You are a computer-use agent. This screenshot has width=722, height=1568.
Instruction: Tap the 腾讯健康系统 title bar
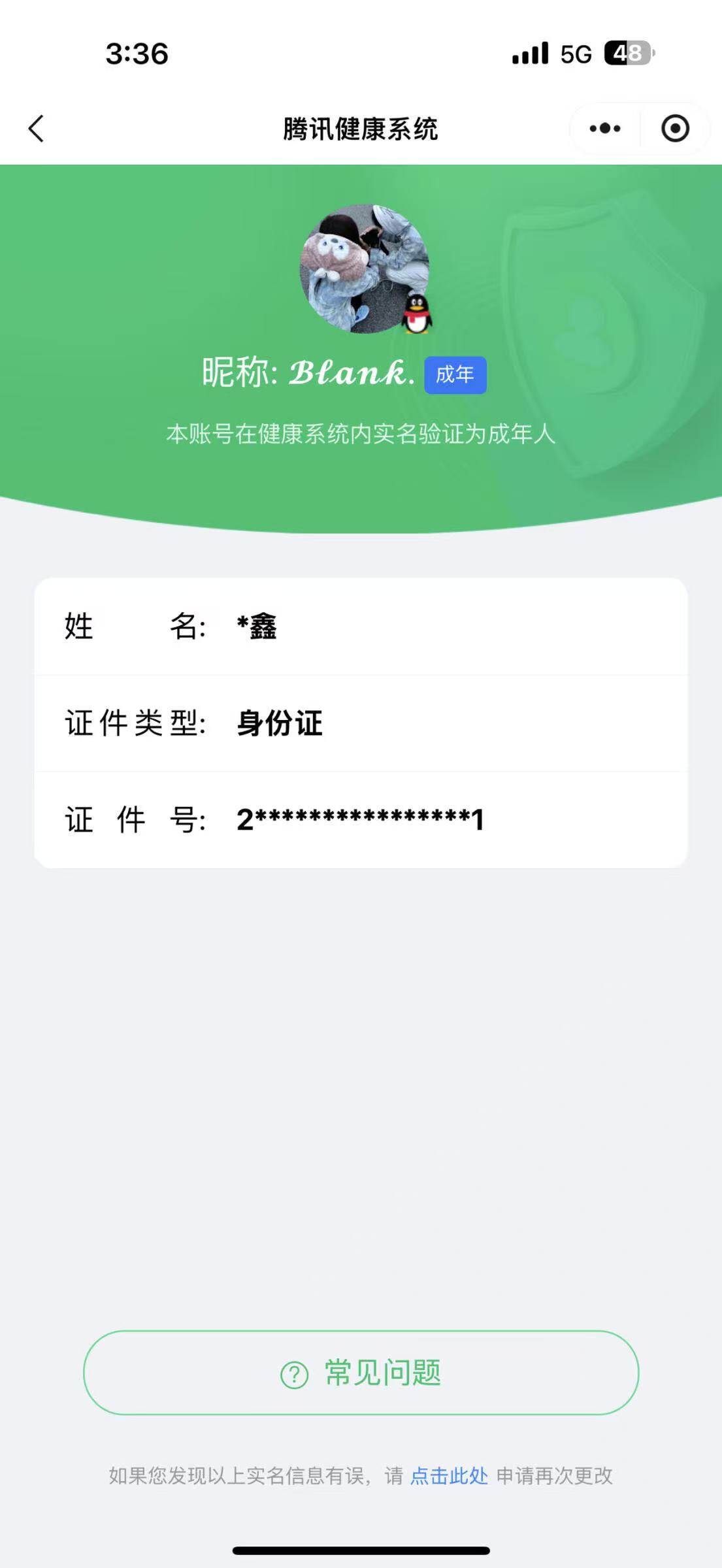[x=361, y=129]
